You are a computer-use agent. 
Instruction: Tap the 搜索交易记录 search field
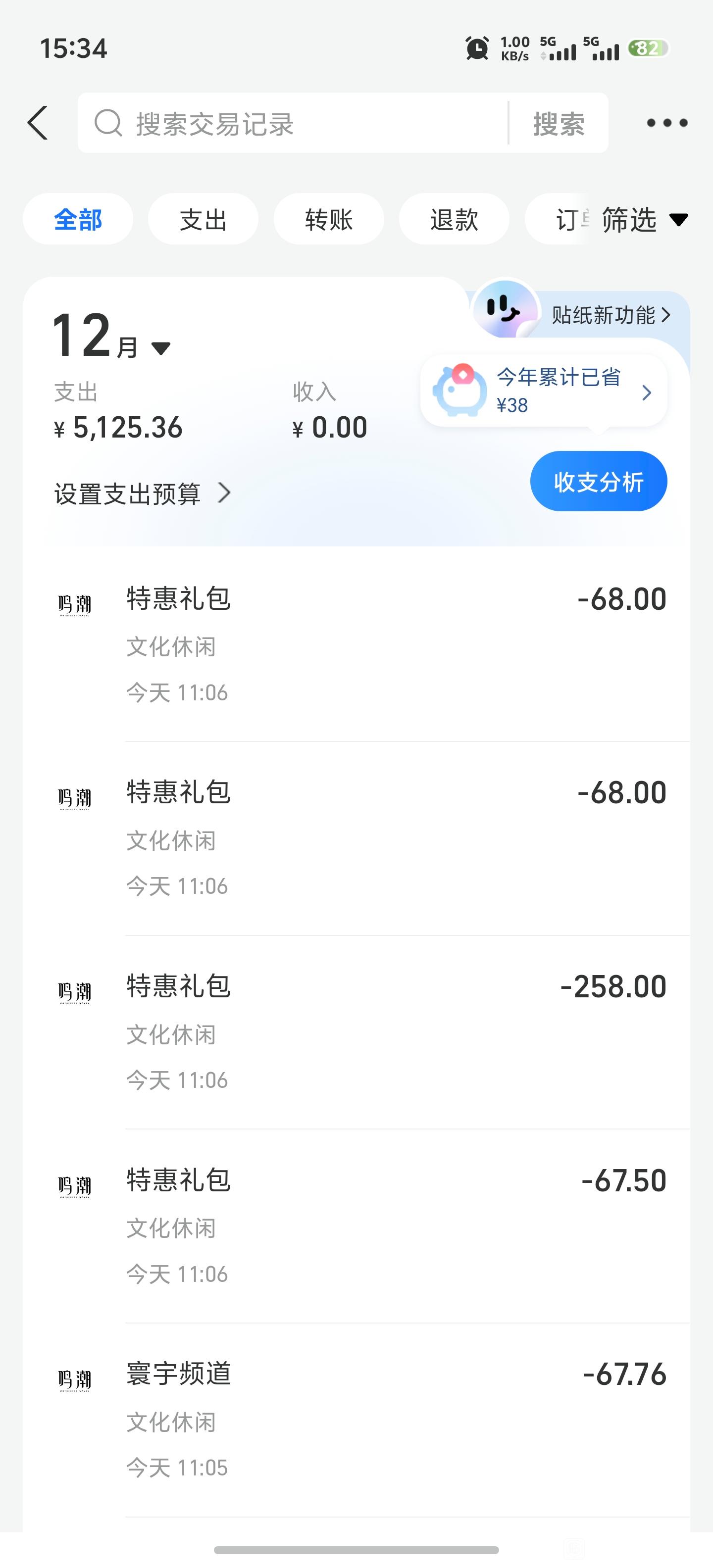[292, 123]
